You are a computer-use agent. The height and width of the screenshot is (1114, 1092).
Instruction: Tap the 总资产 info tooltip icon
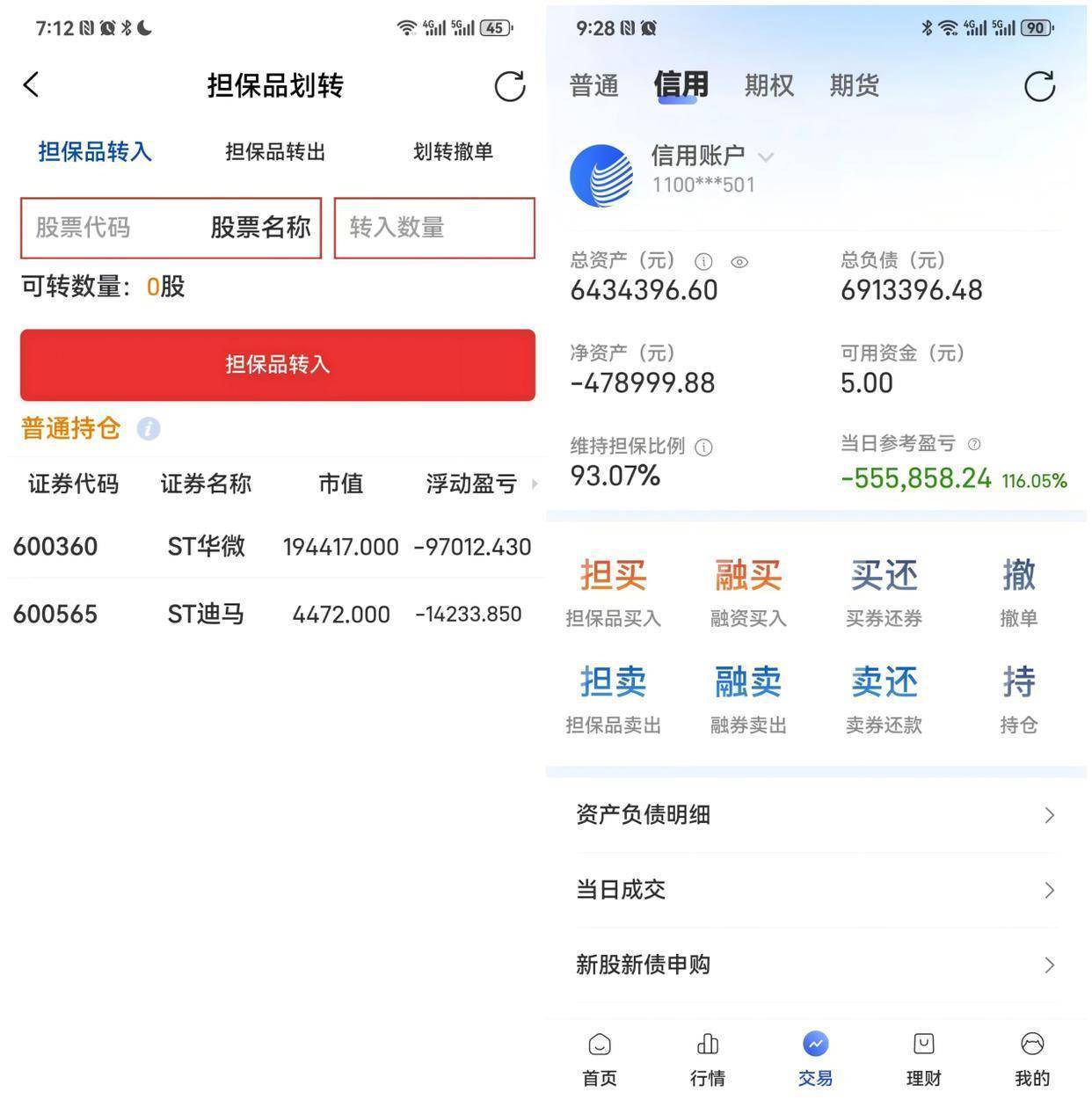point(703,261)
